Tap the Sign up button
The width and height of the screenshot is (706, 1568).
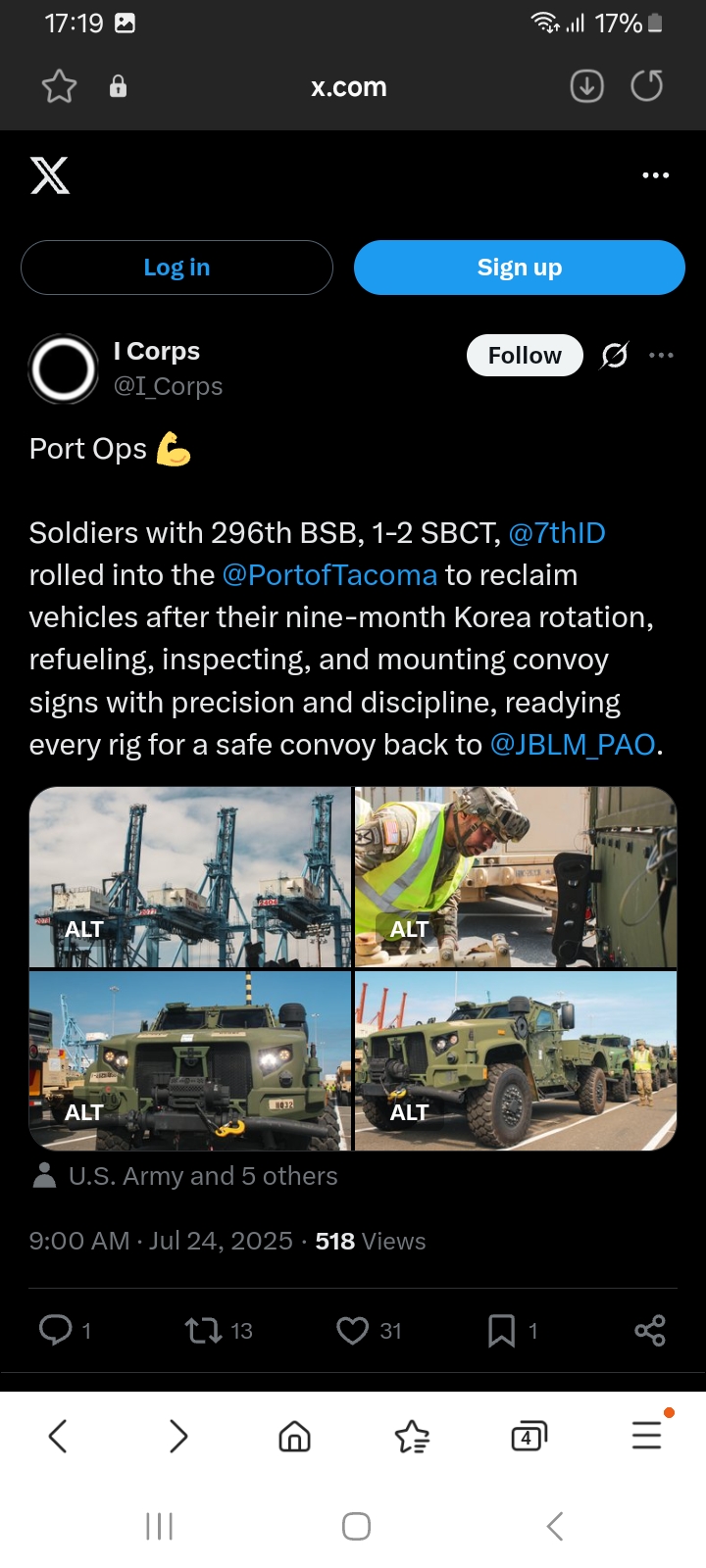(520, 268)
